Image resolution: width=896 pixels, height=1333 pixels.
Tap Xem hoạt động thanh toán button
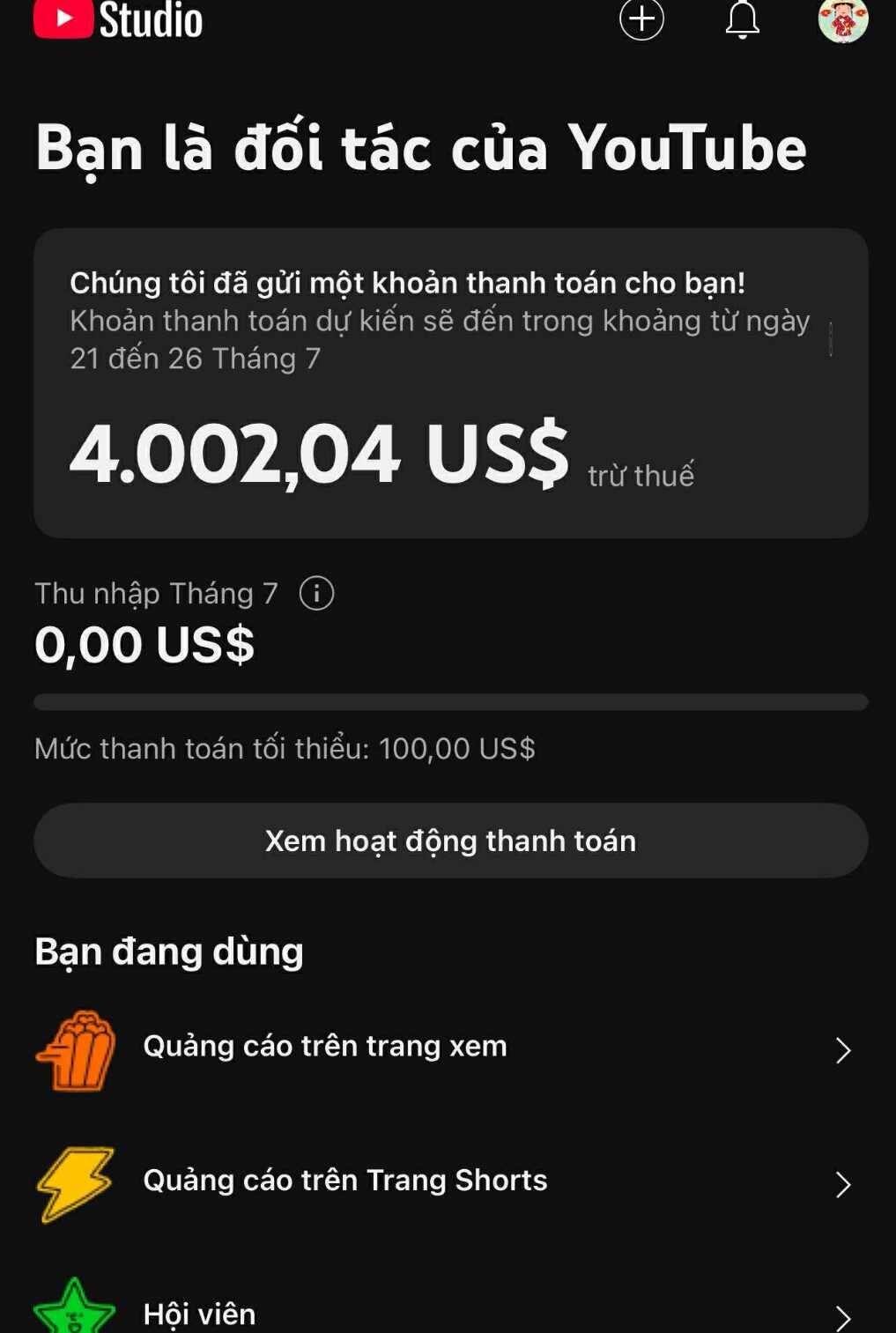[x=450, y=841]
